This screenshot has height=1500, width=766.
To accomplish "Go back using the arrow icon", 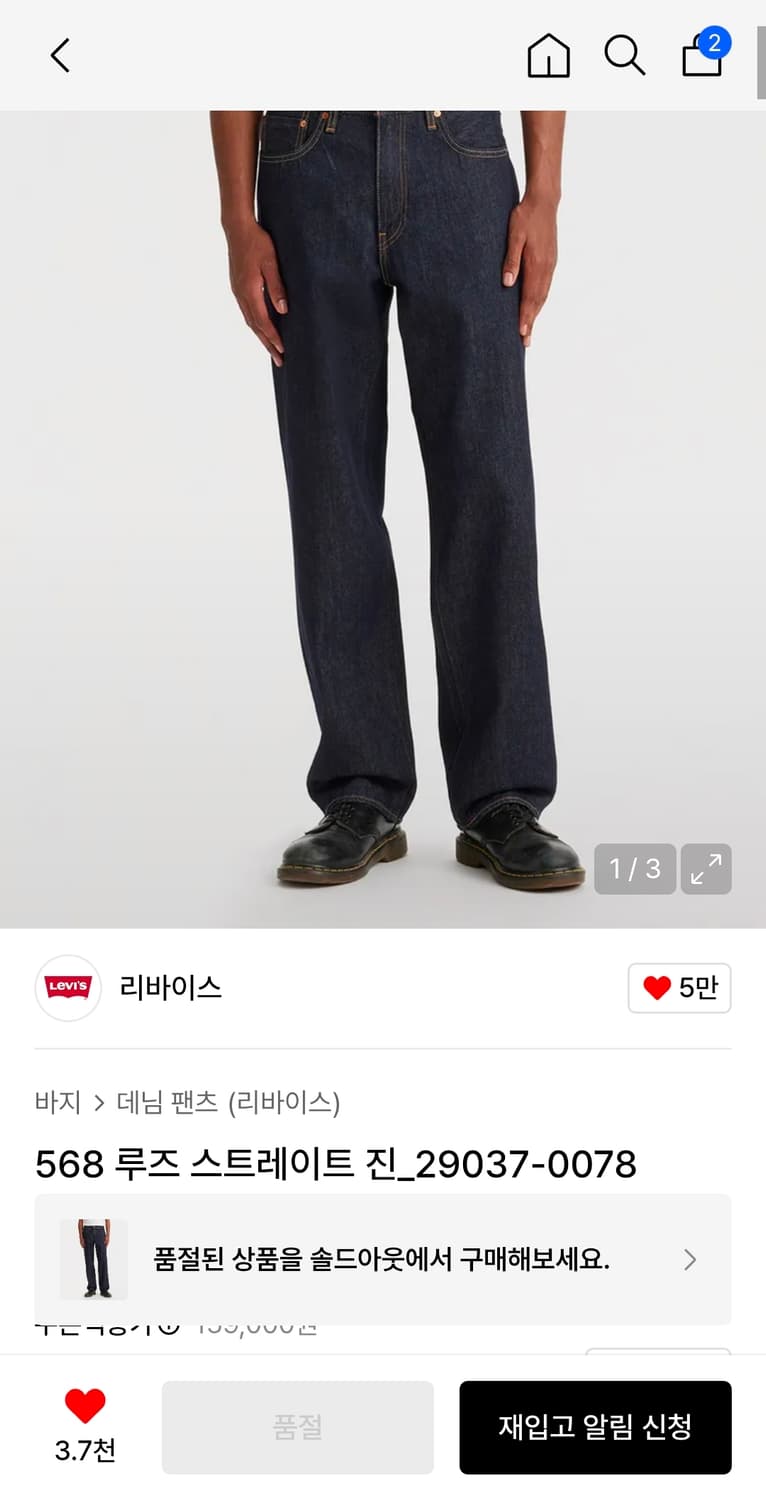I will pos(60,56).
